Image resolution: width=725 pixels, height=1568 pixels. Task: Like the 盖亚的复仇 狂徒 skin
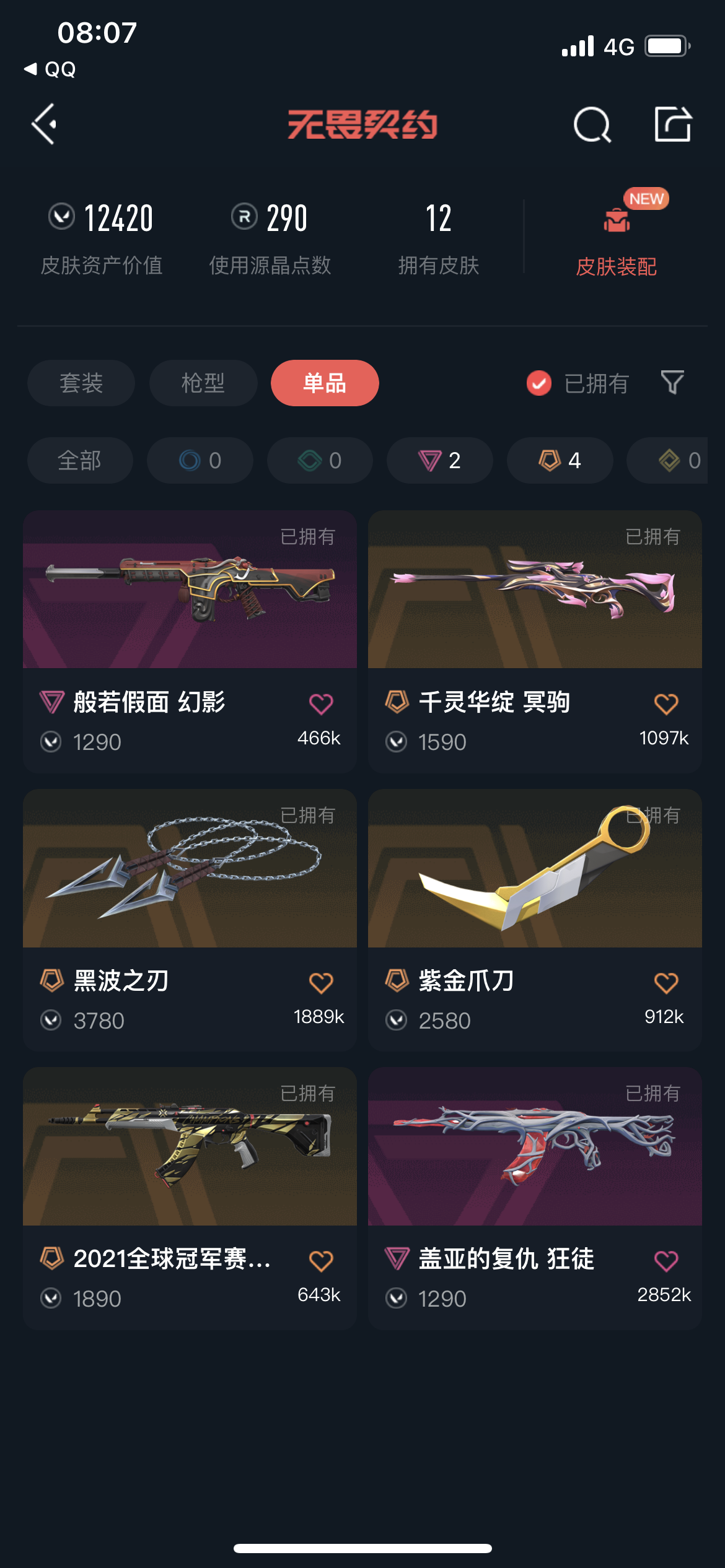coord(666,1261)
